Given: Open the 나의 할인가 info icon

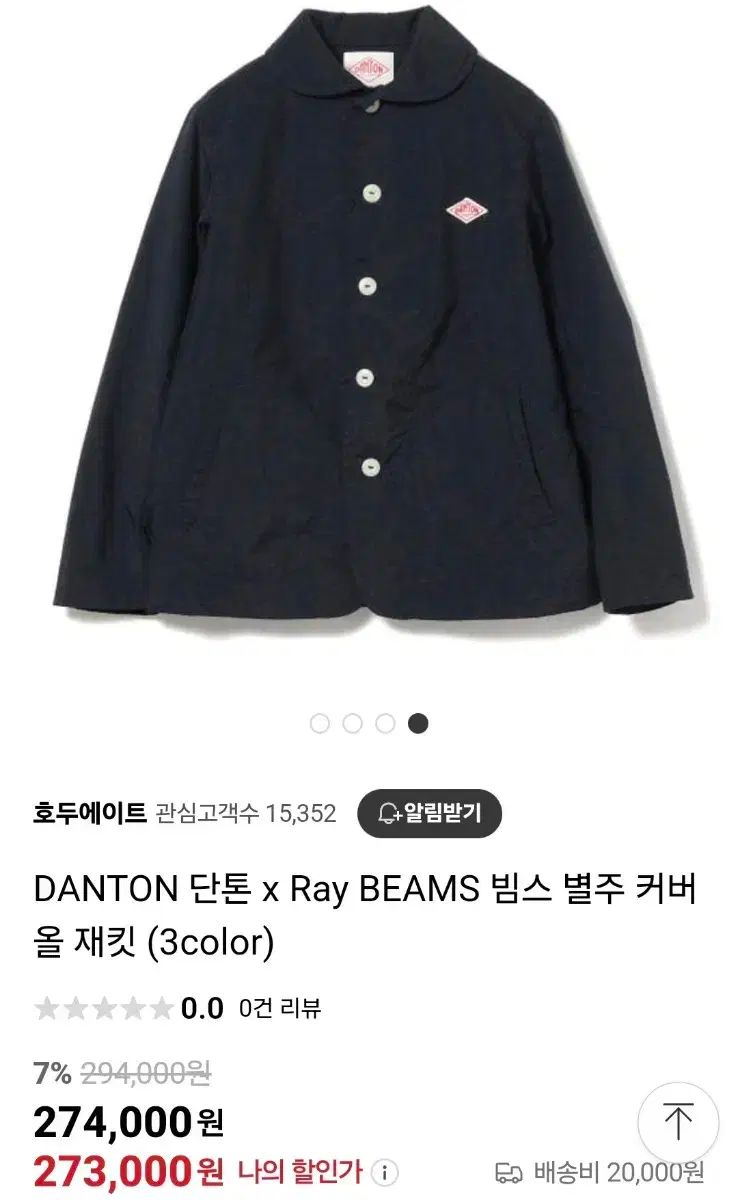Looking at the screenshot, I should (388, 1172).
